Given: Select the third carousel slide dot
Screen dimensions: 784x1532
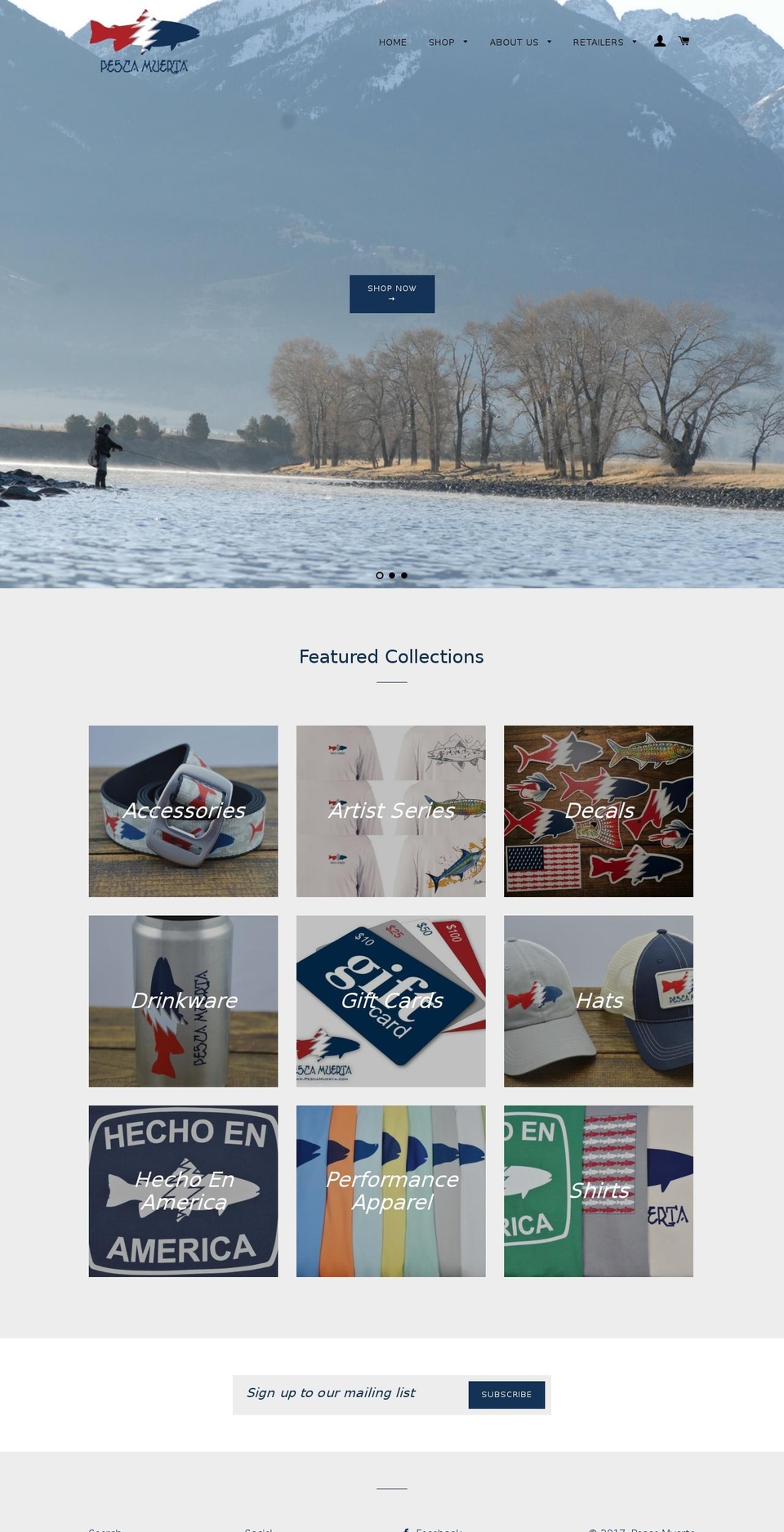Looking at the screenshot, I should pyautogui.click(x=403, y=575).
